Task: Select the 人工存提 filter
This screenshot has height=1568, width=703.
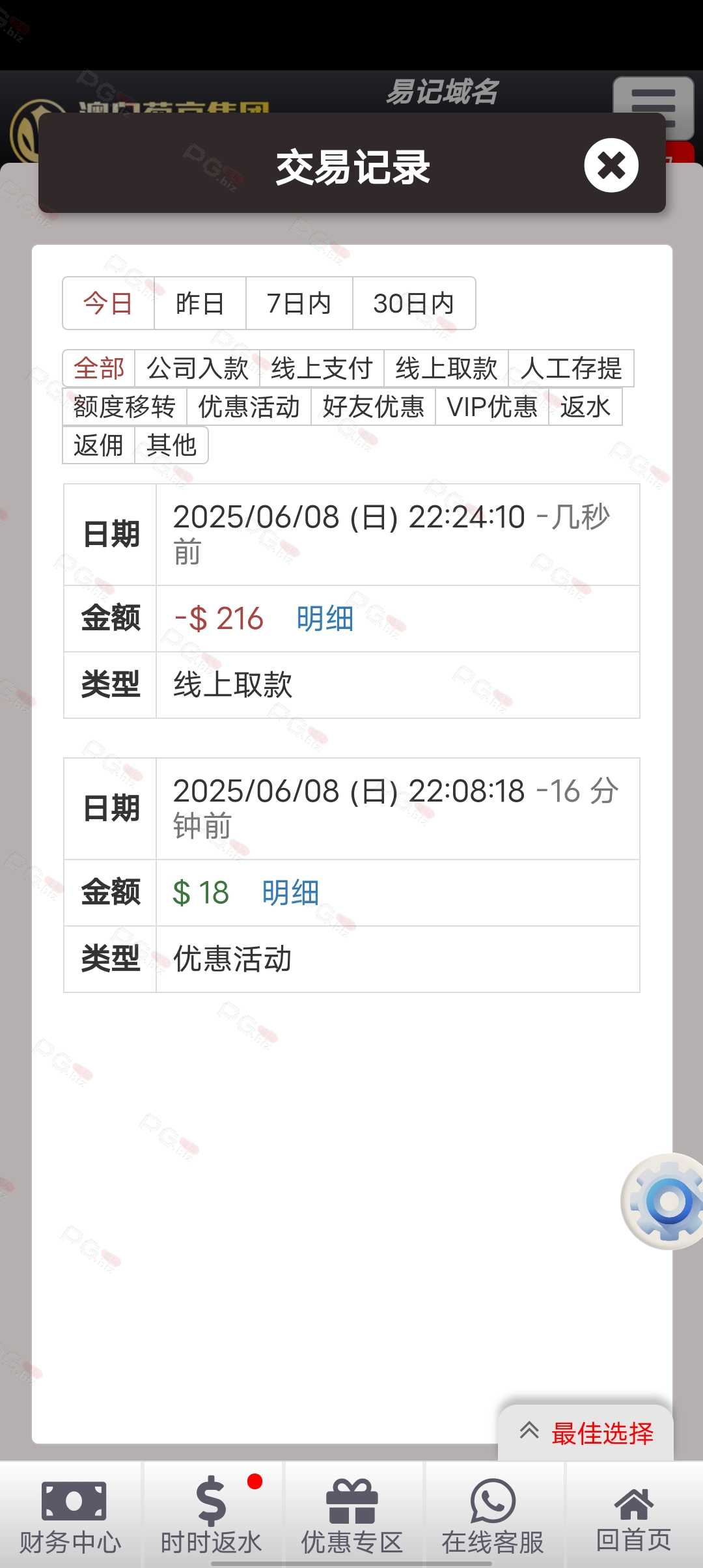Action: (571, 369)
